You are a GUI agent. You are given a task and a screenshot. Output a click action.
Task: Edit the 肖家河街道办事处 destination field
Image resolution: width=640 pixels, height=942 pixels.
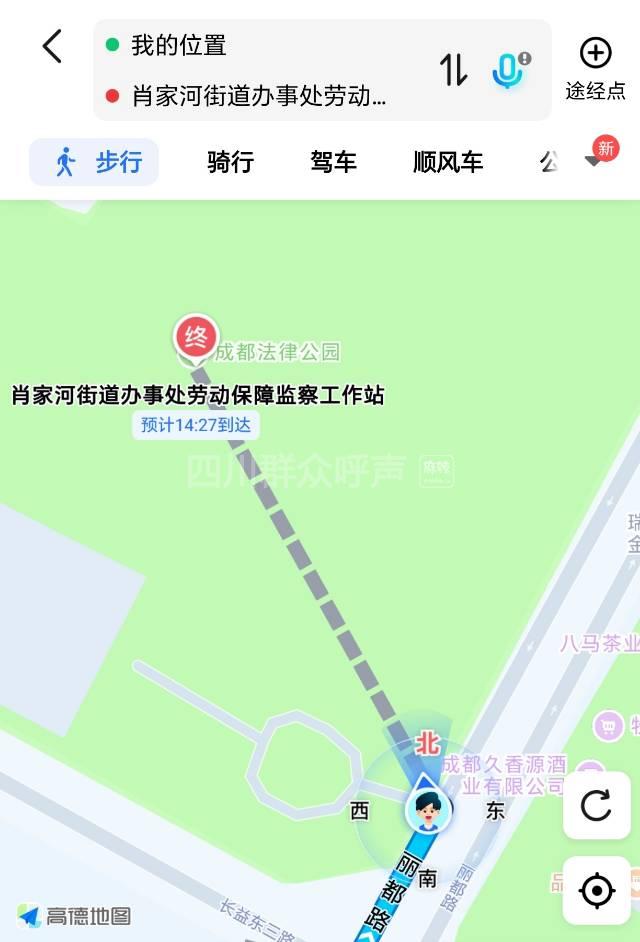(260, 96)
